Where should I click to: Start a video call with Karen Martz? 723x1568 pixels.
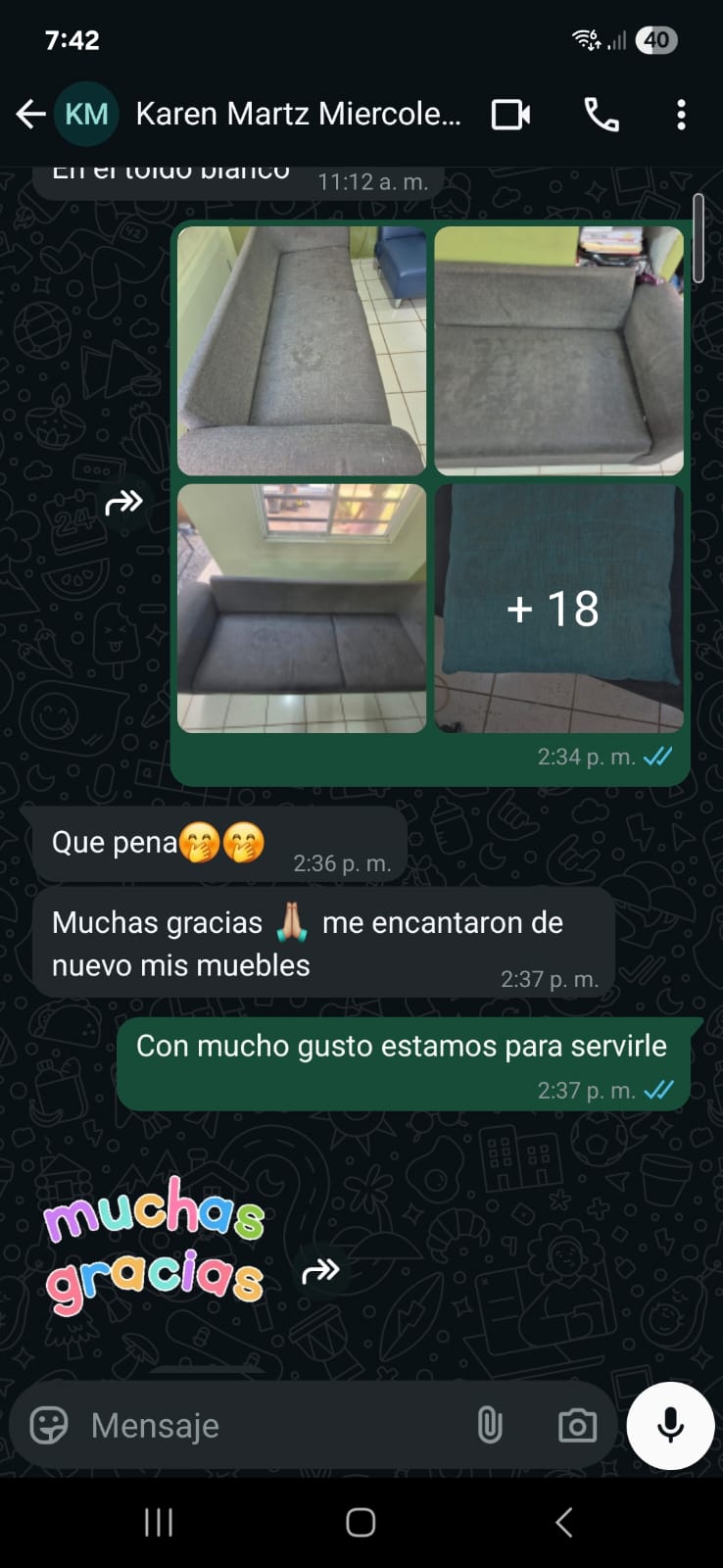click(x=510, y=115)
